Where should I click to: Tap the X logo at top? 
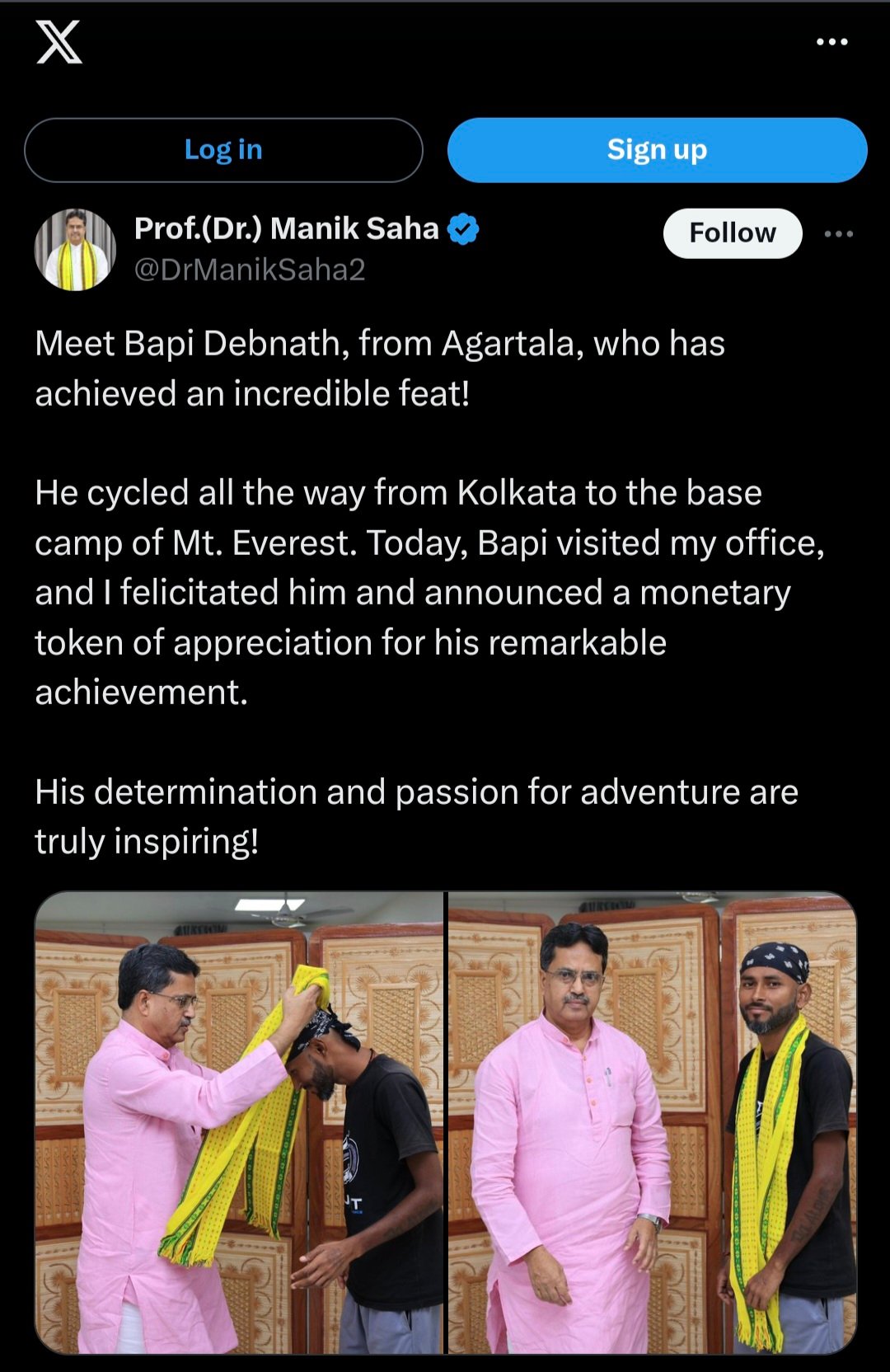[59, 43]
